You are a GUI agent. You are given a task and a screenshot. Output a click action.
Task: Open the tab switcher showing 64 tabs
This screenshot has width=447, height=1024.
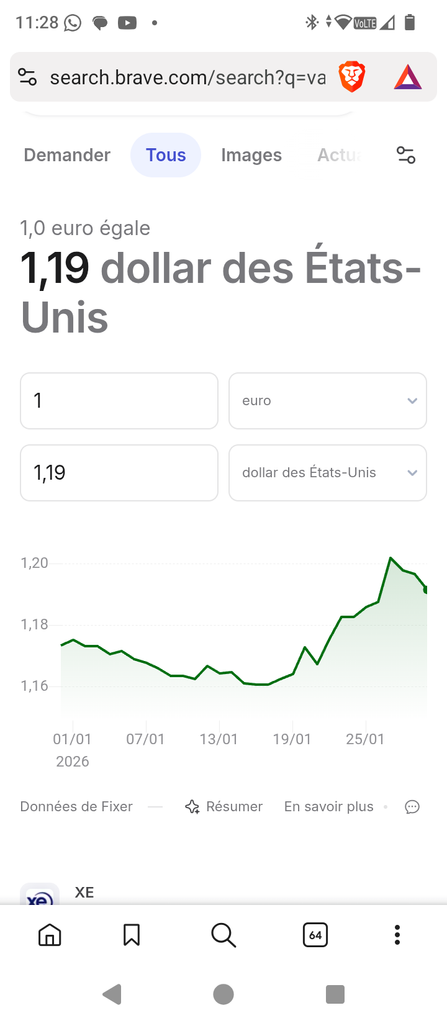click(315, 935)
